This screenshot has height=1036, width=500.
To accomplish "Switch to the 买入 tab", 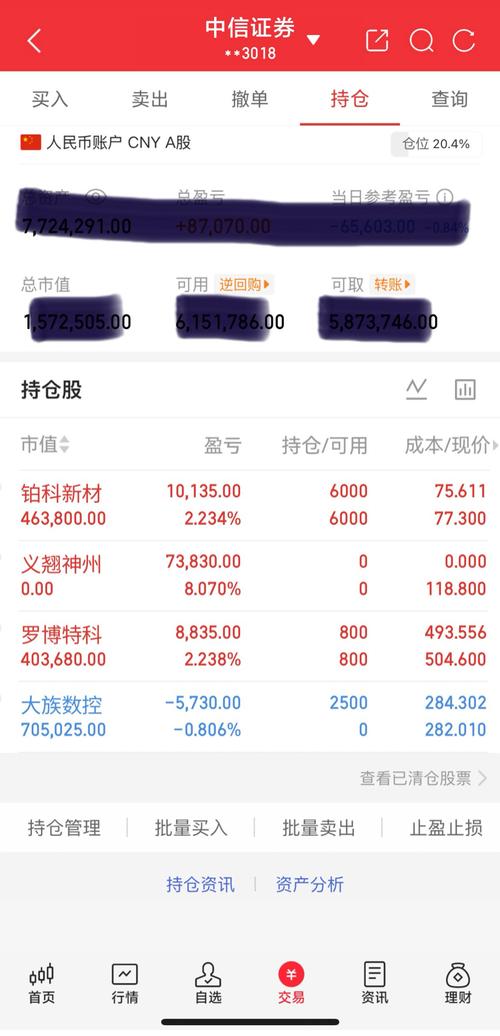I will click(x=50, y=99).
